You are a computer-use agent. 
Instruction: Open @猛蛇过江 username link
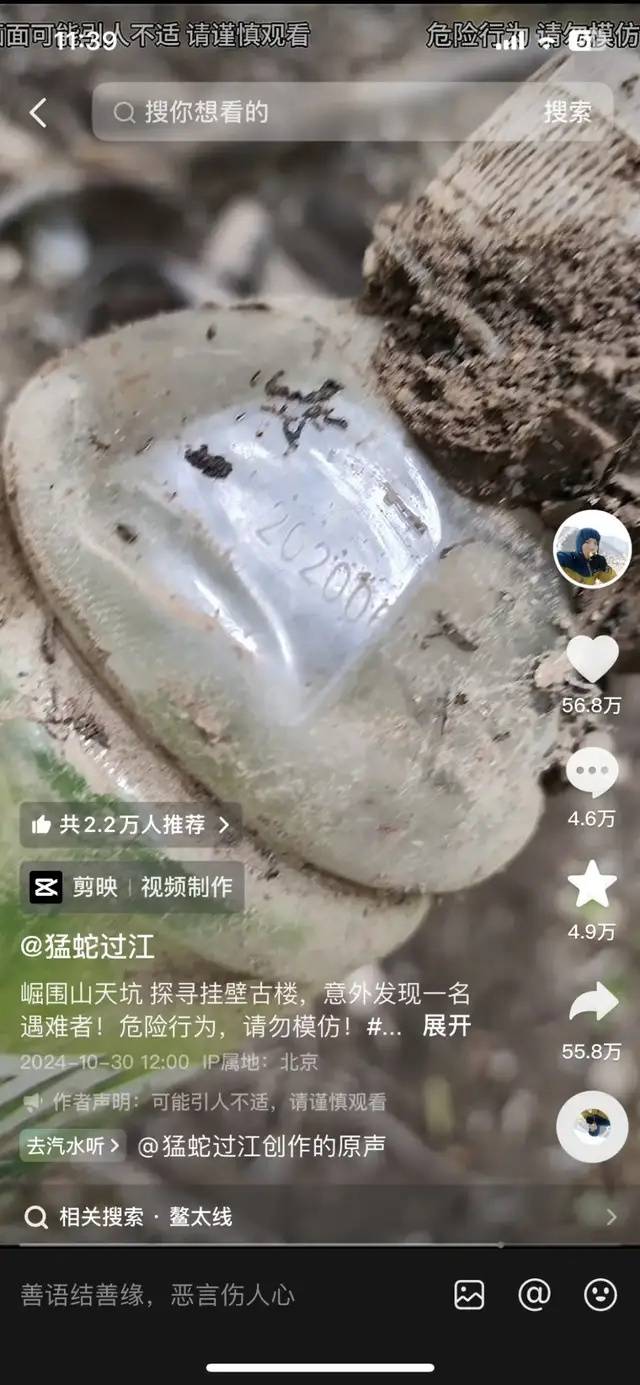tap(88, 946)
